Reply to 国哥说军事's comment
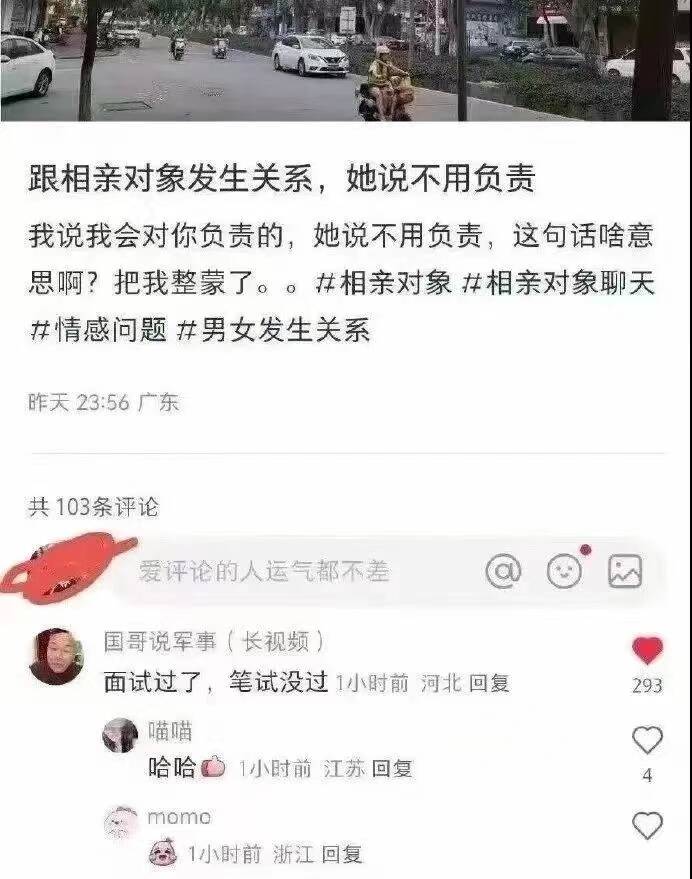 tap(489, 684)
